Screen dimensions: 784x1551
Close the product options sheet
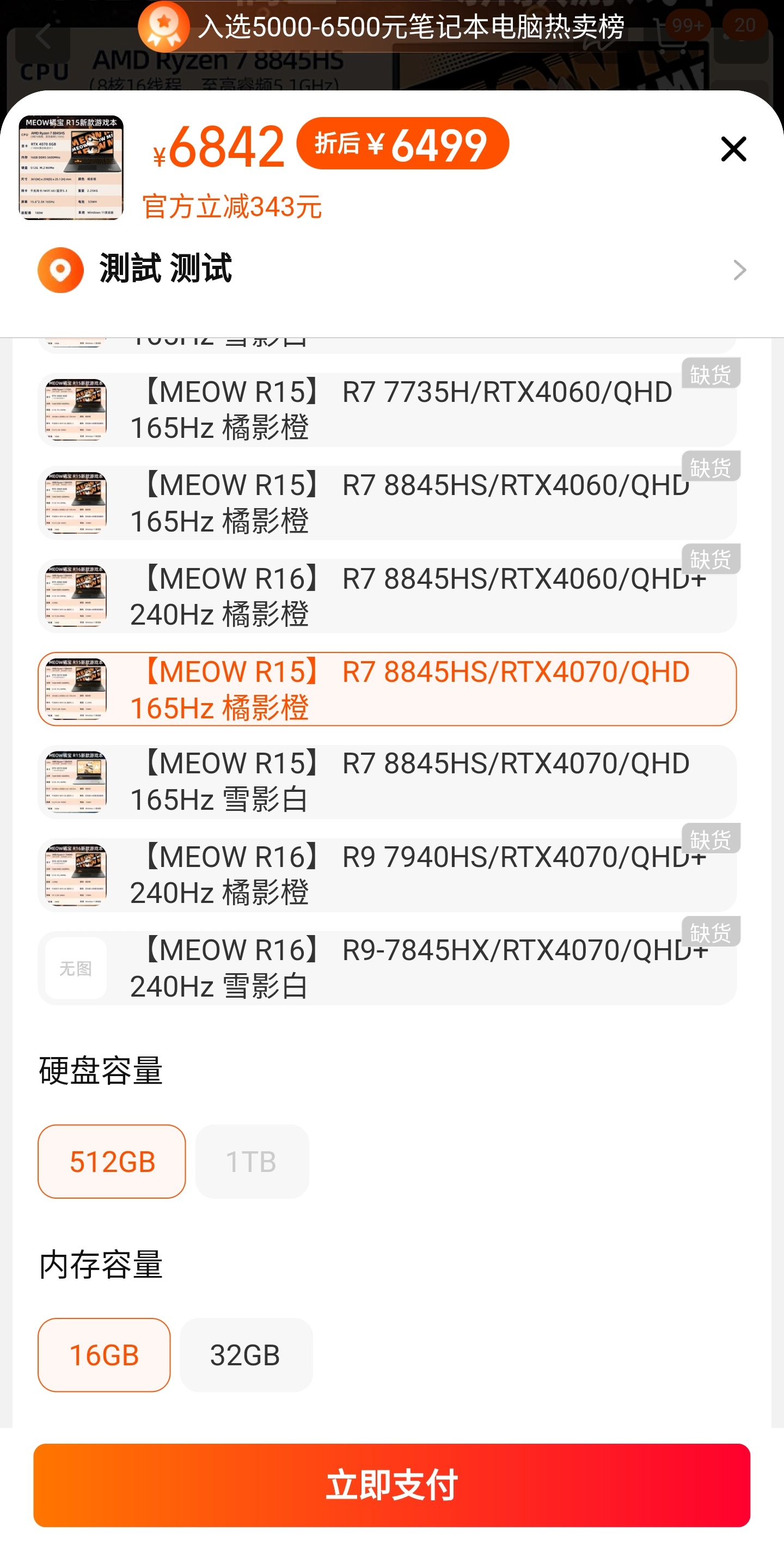733,149
